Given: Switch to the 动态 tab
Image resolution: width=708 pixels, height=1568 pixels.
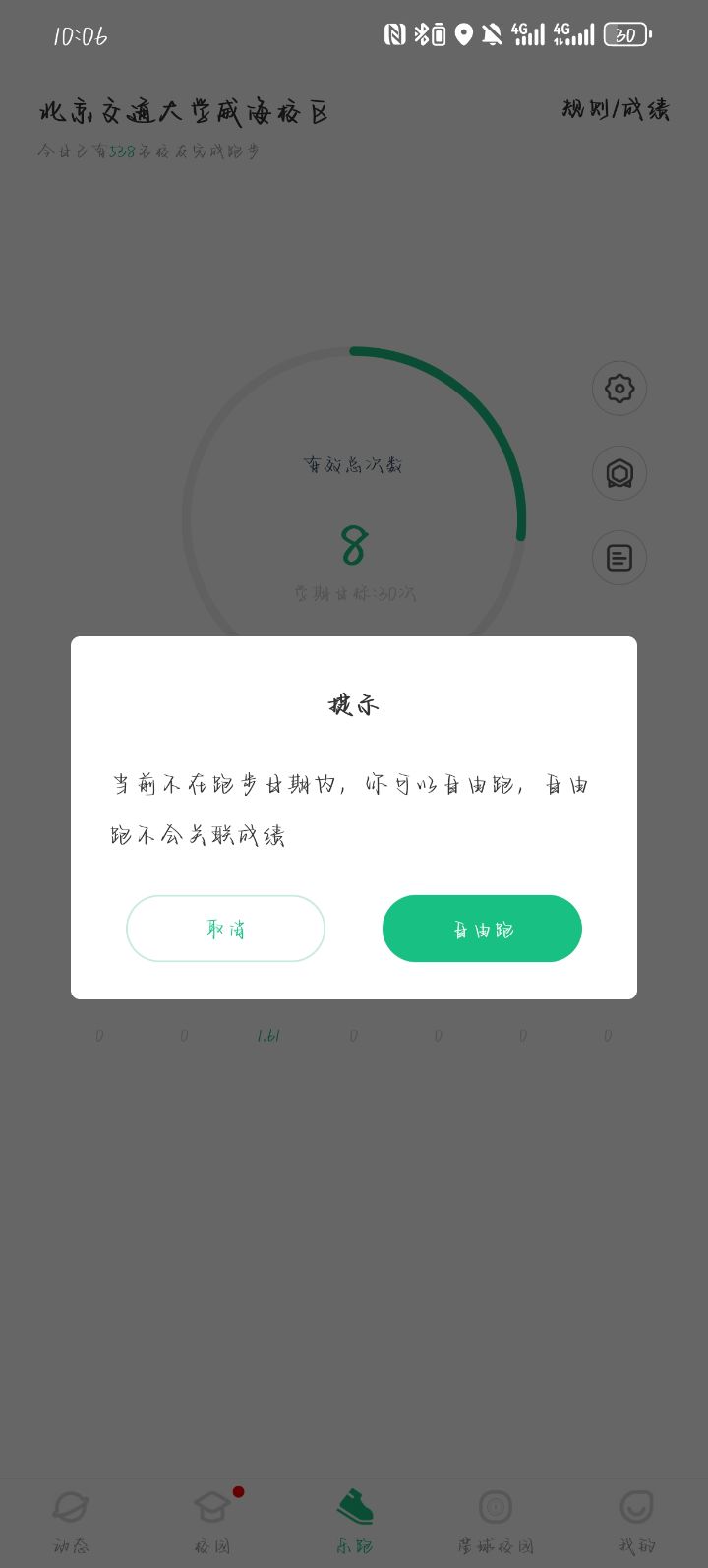Looking at the screenshot, I should (x=71, y=1521).
